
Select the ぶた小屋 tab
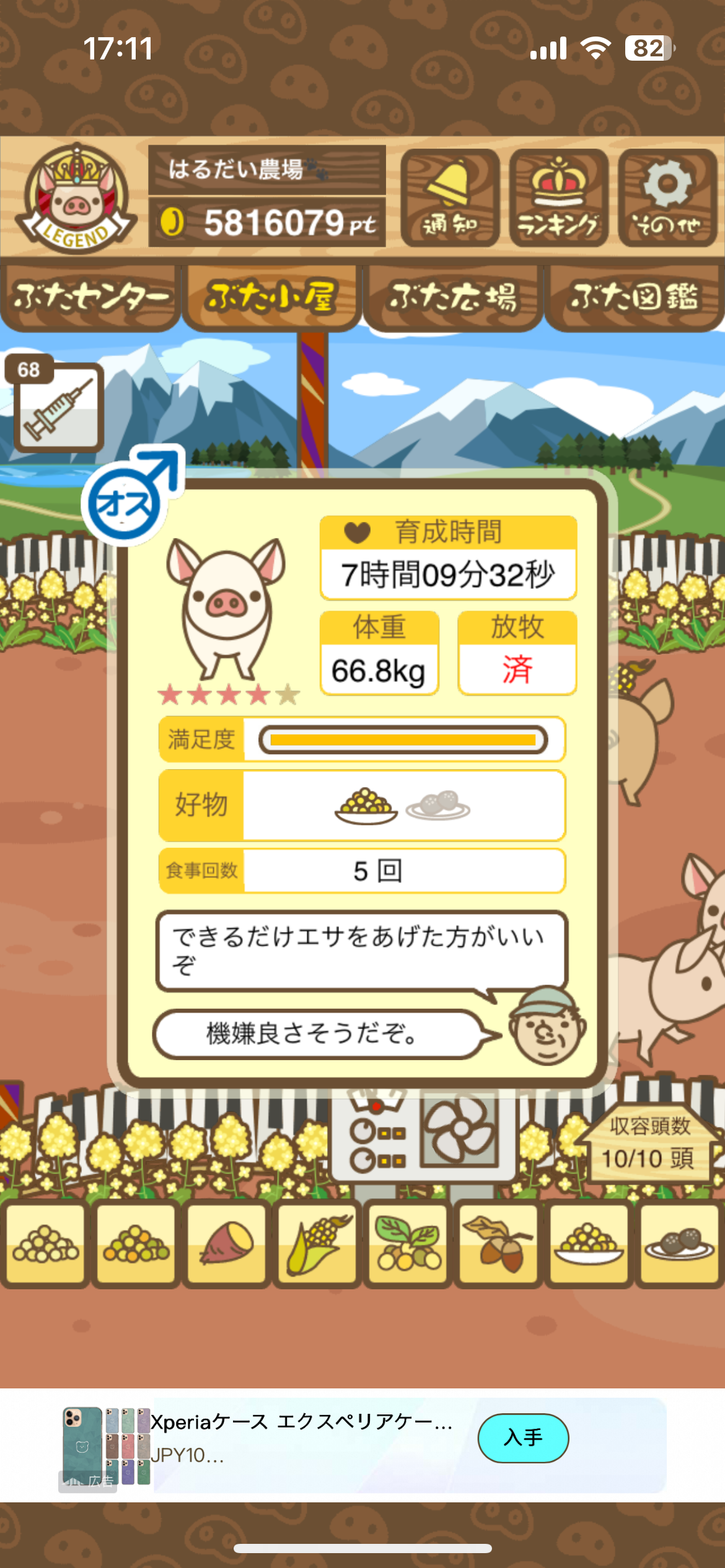click(x=271, y=297)
